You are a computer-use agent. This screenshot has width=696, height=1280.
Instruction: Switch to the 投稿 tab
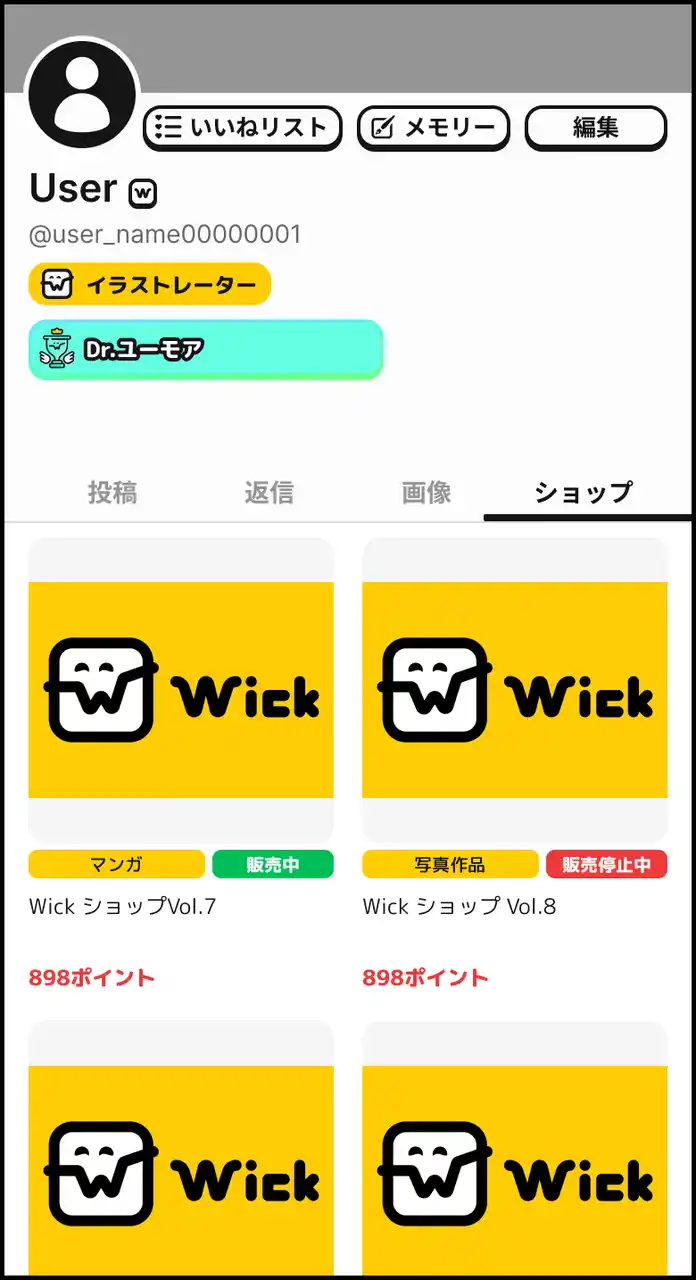click(x=112, y=492)
